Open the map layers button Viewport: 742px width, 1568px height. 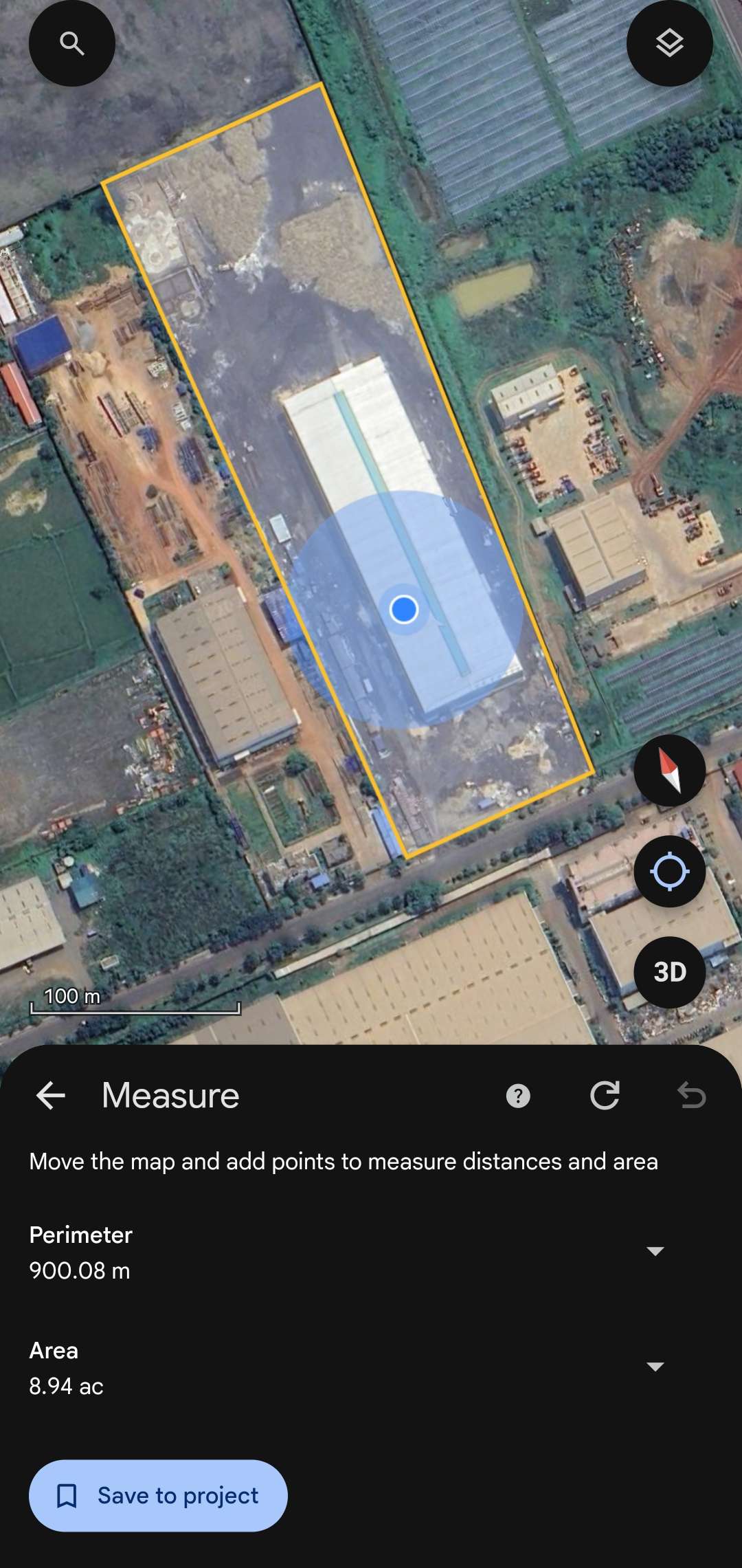pyautogui.click(x=669, y=43)
